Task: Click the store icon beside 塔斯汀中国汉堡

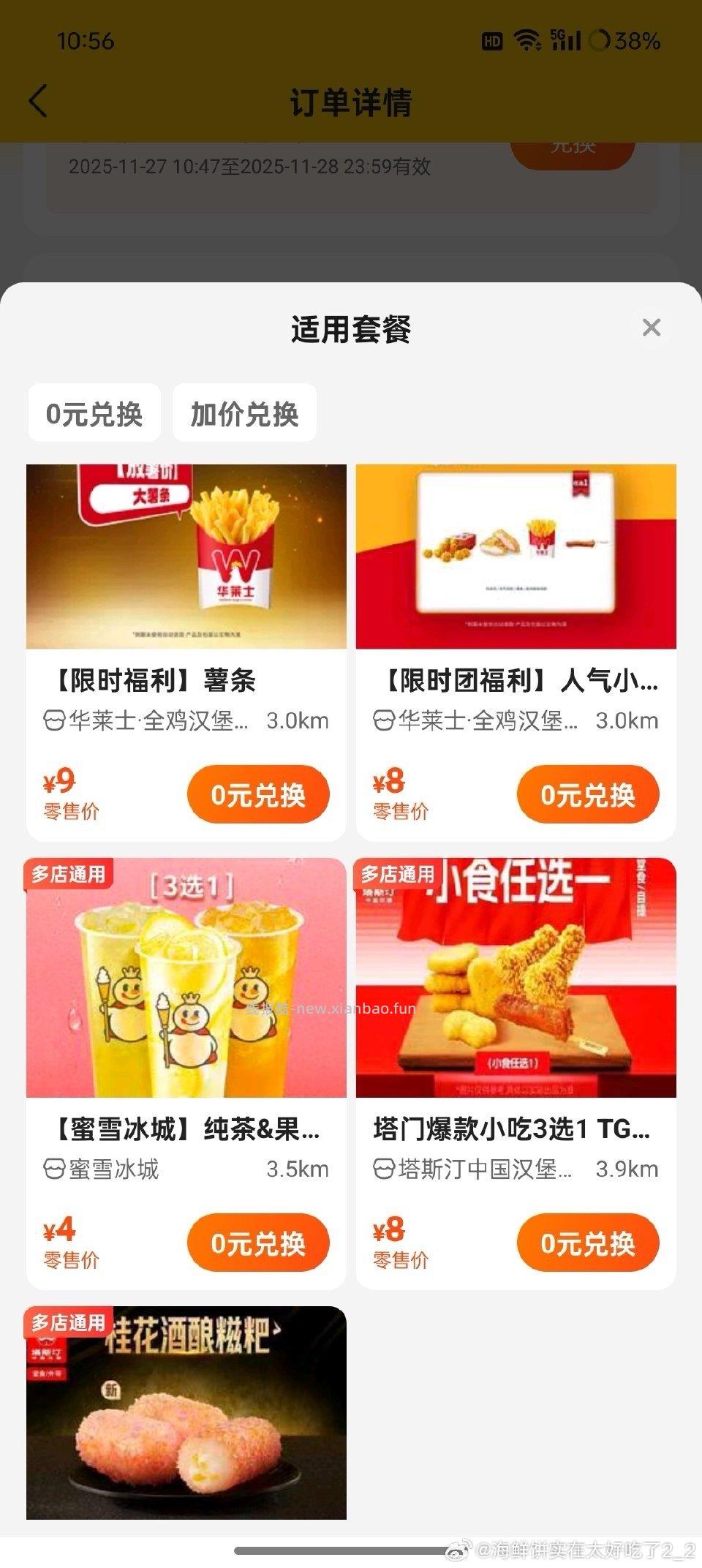Action: click(x=384, y=1169)
